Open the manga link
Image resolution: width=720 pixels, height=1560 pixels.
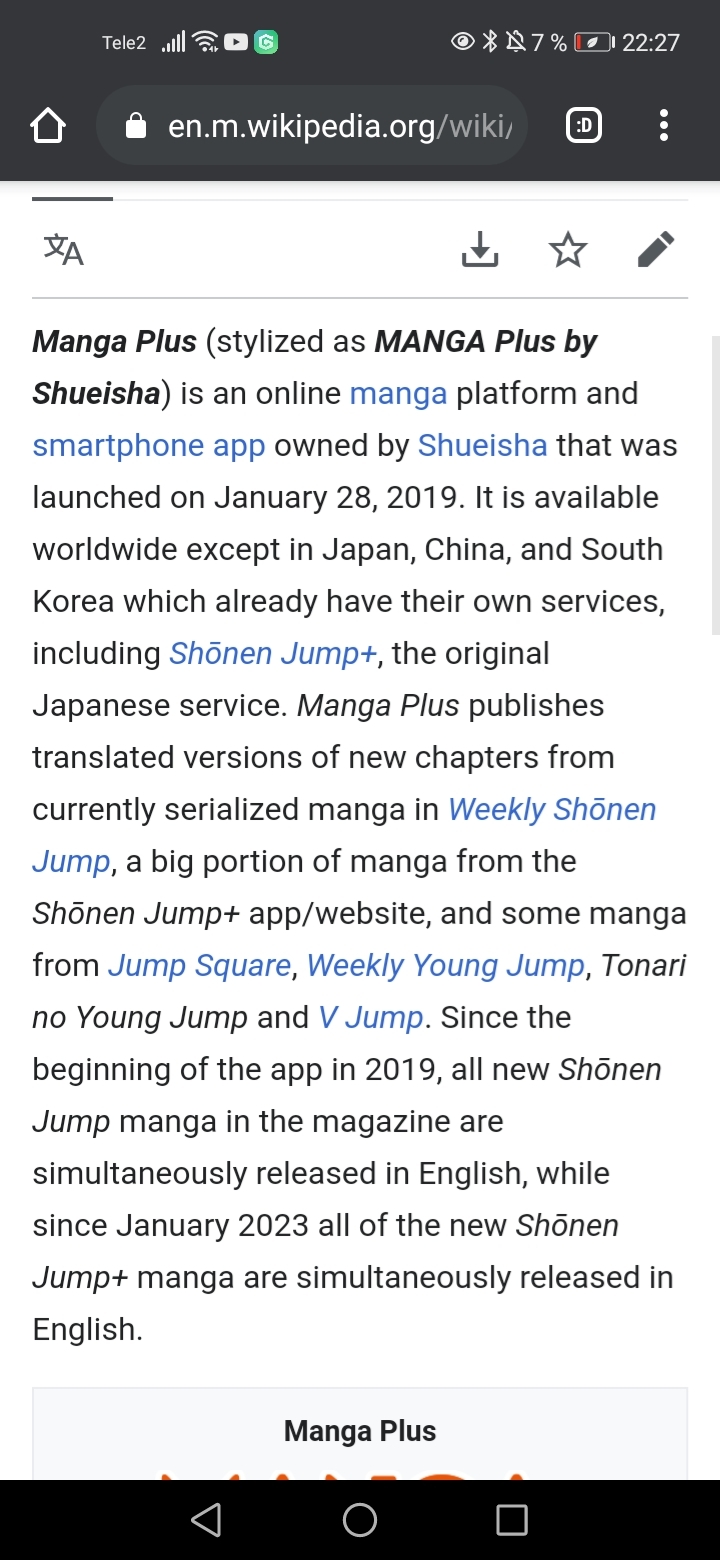pyautogui.click(x=398, y=394)
